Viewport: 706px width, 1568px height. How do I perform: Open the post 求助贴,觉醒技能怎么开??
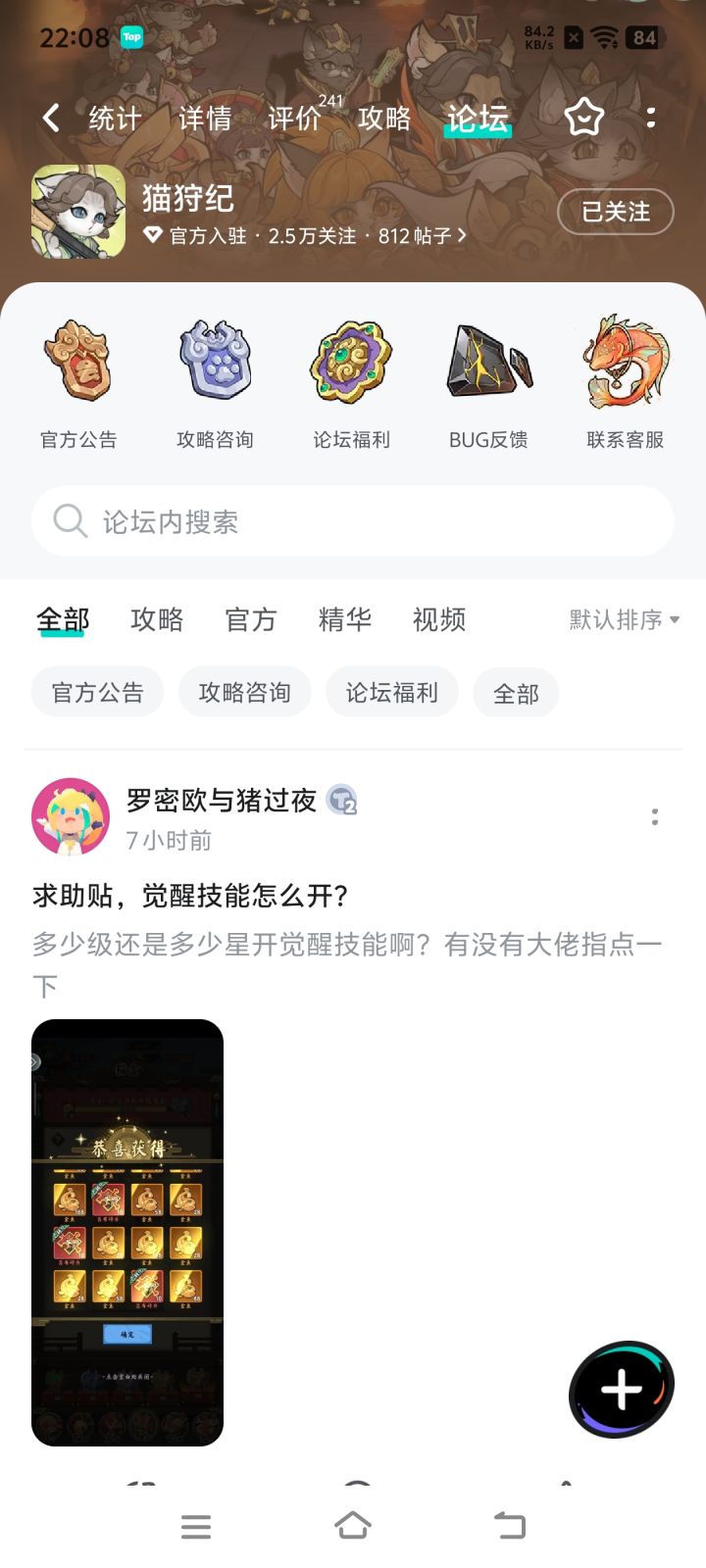[191, 896]
